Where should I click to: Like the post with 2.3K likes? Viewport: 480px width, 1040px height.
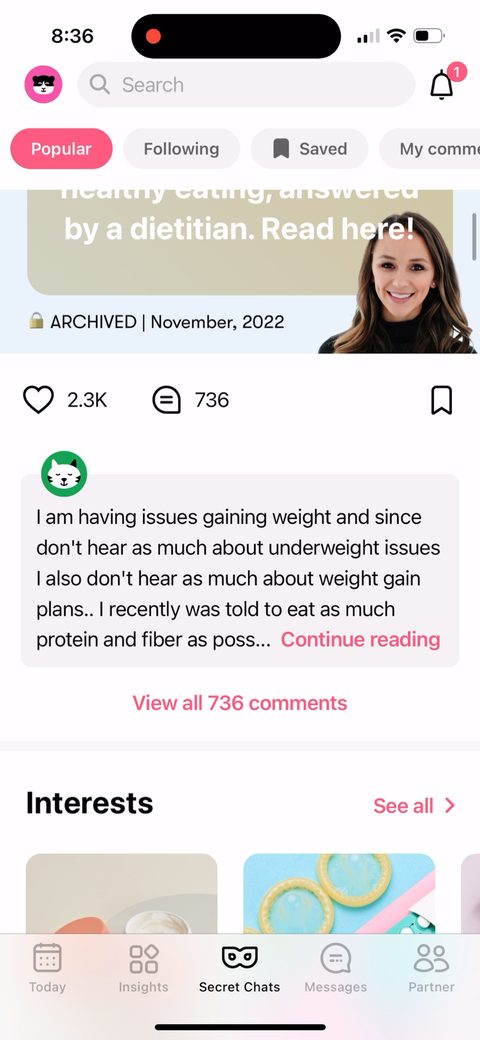[x=38, y=400]
